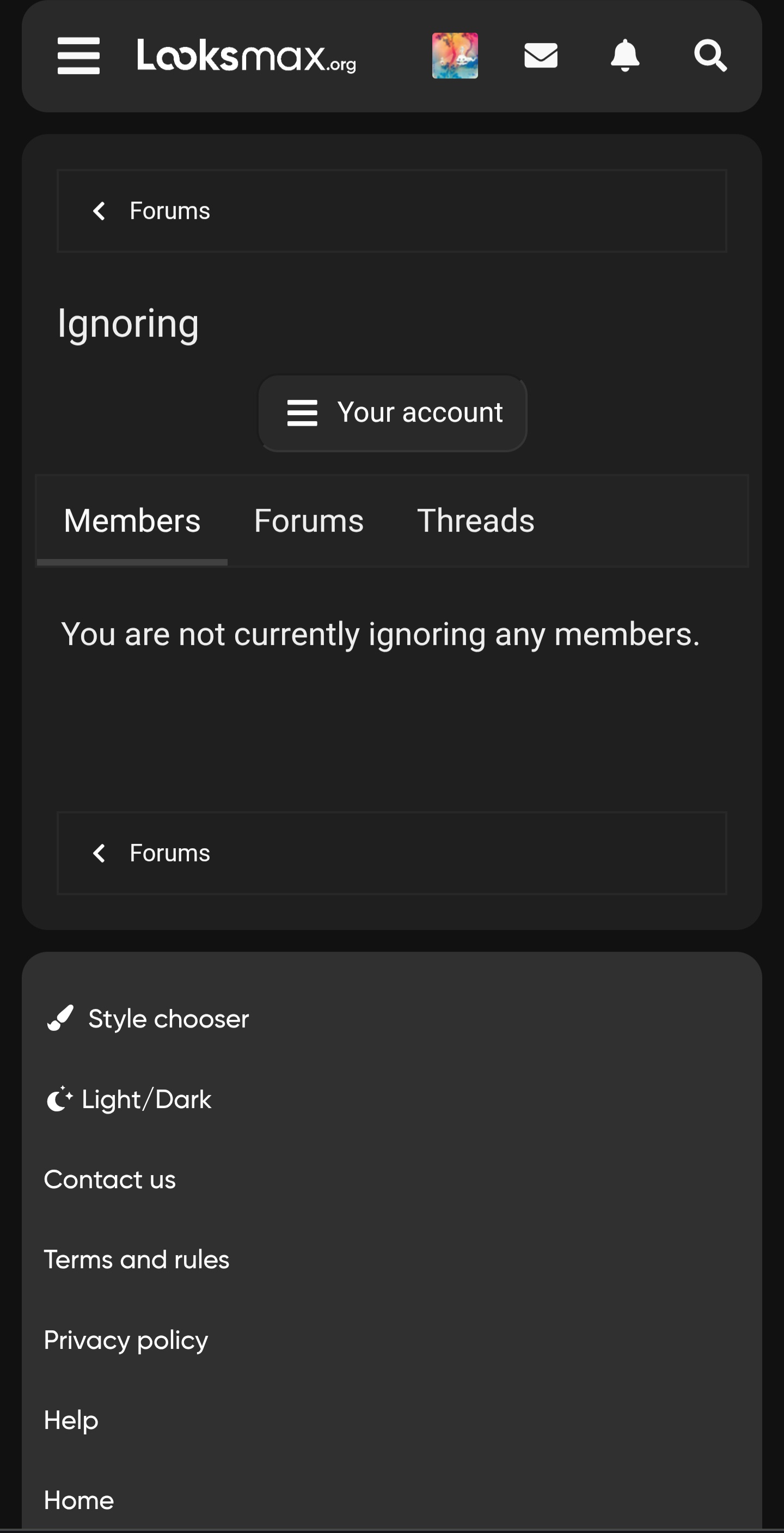
Task: Read the Privacy policy
Action: [x=126, y=1340]
